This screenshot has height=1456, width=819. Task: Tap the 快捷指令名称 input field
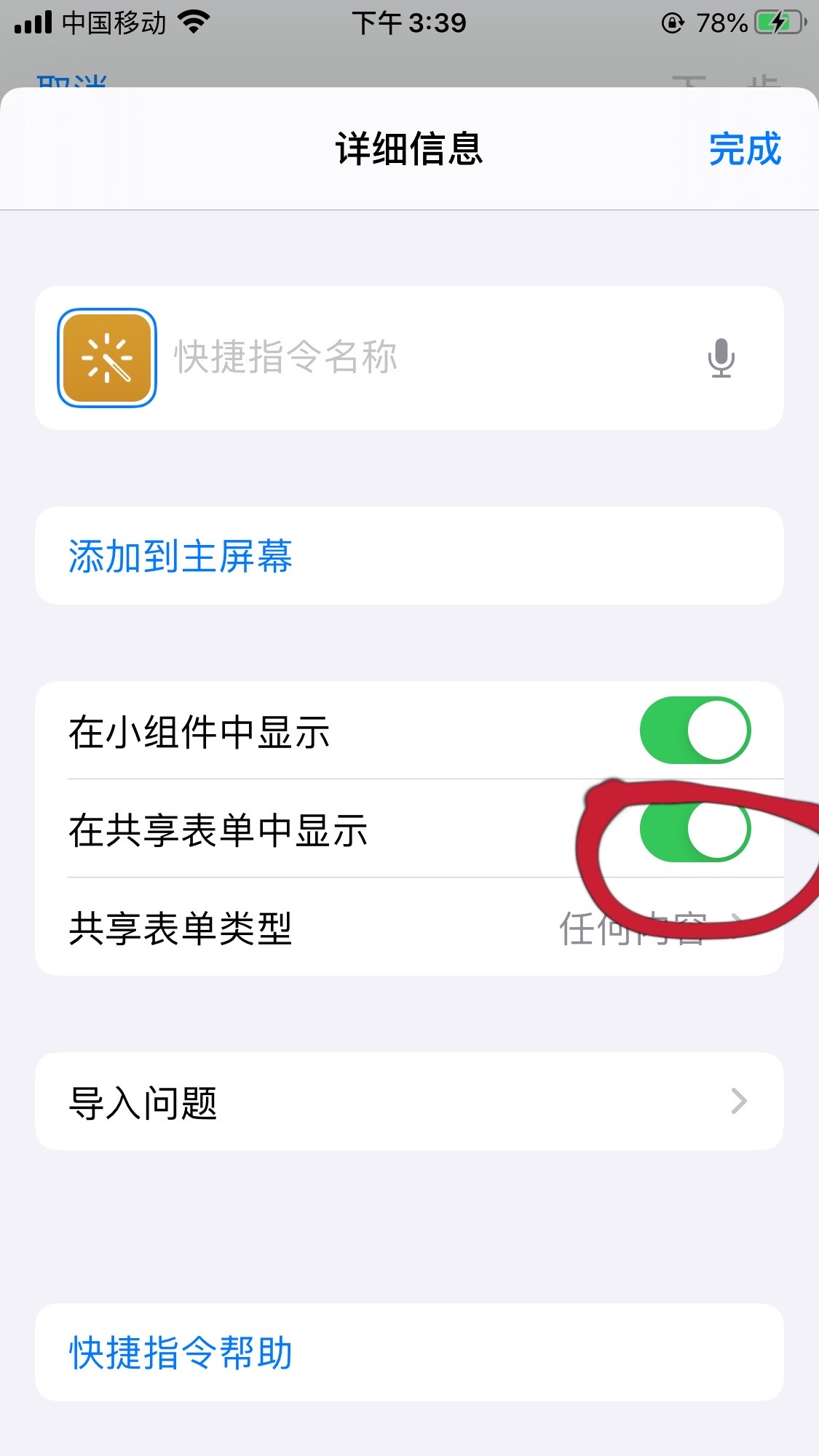pos(364,357)
